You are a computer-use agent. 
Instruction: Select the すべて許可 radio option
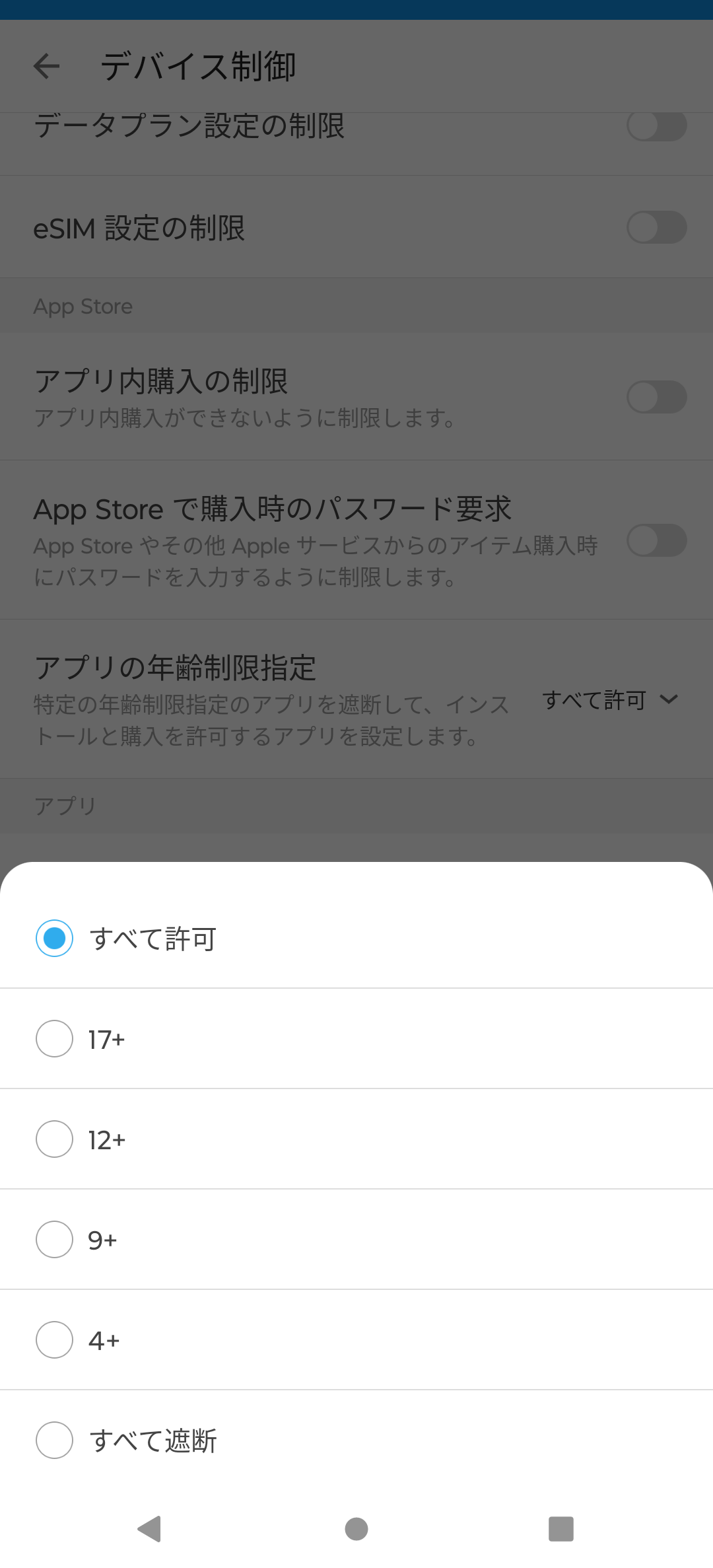point(356,938)
